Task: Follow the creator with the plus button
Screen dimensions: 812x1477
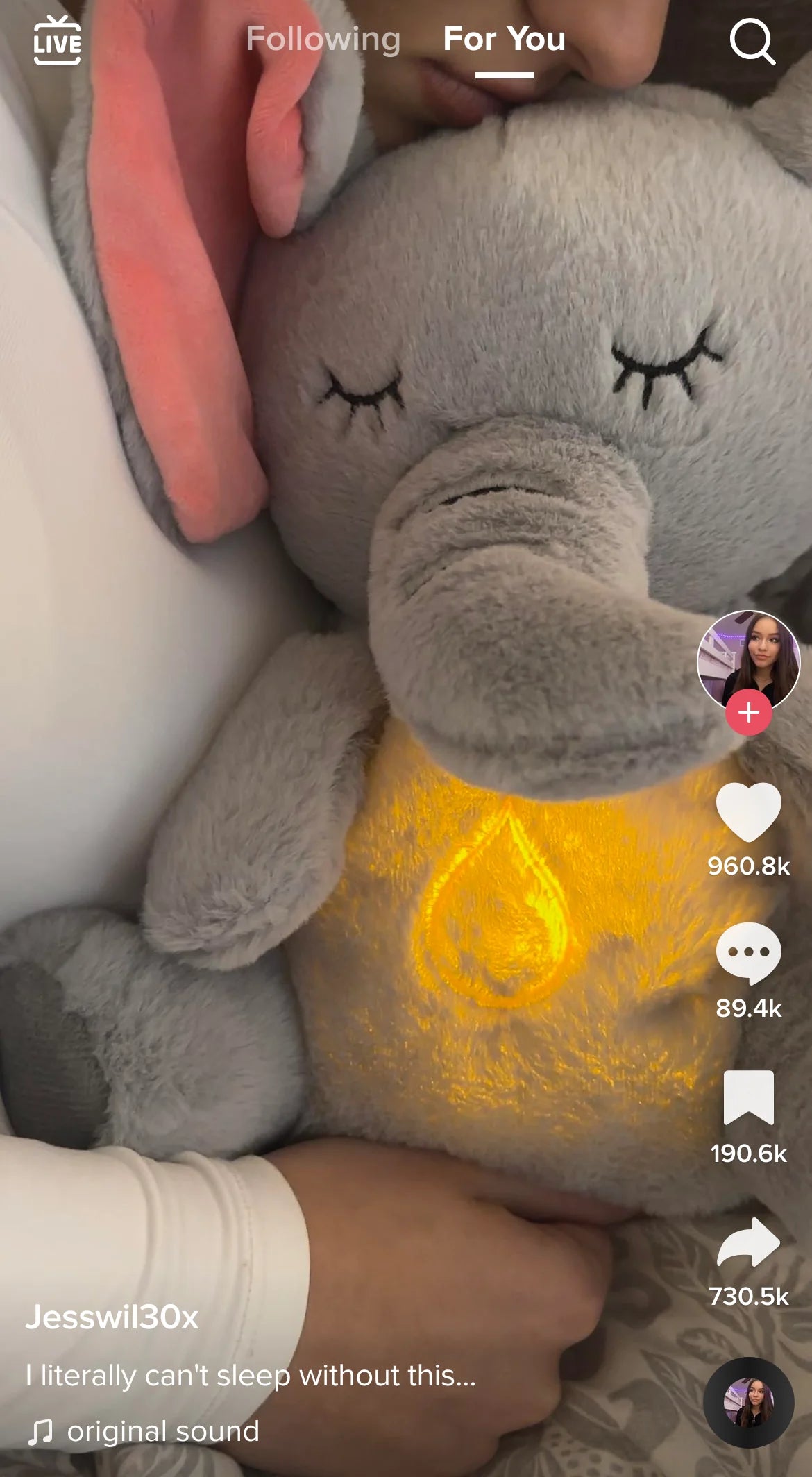Action: pyautogui.click(x=748, y=713)
